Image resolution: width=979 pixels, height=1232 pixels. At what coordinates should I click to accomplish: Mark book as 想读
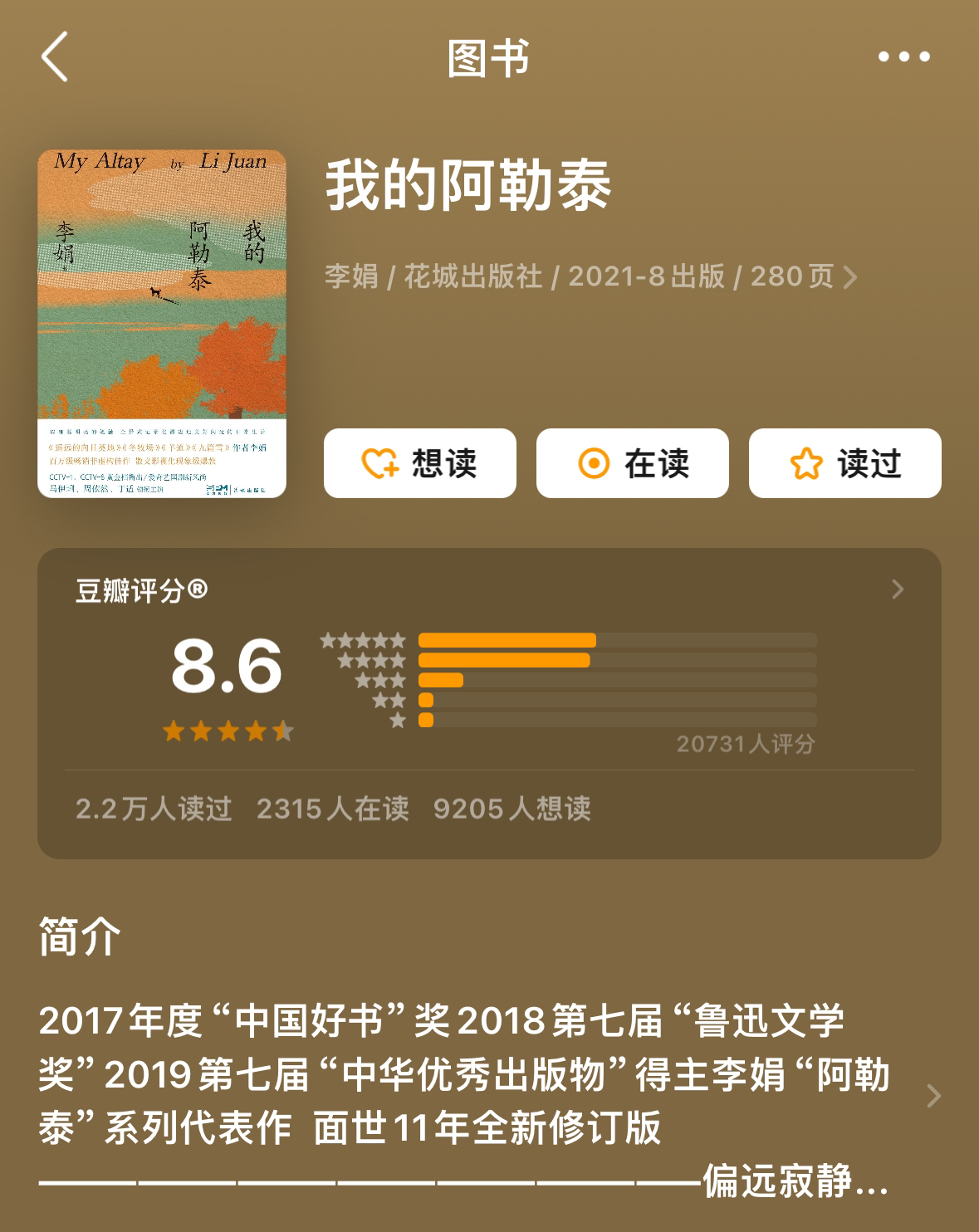tap(420, 463)
